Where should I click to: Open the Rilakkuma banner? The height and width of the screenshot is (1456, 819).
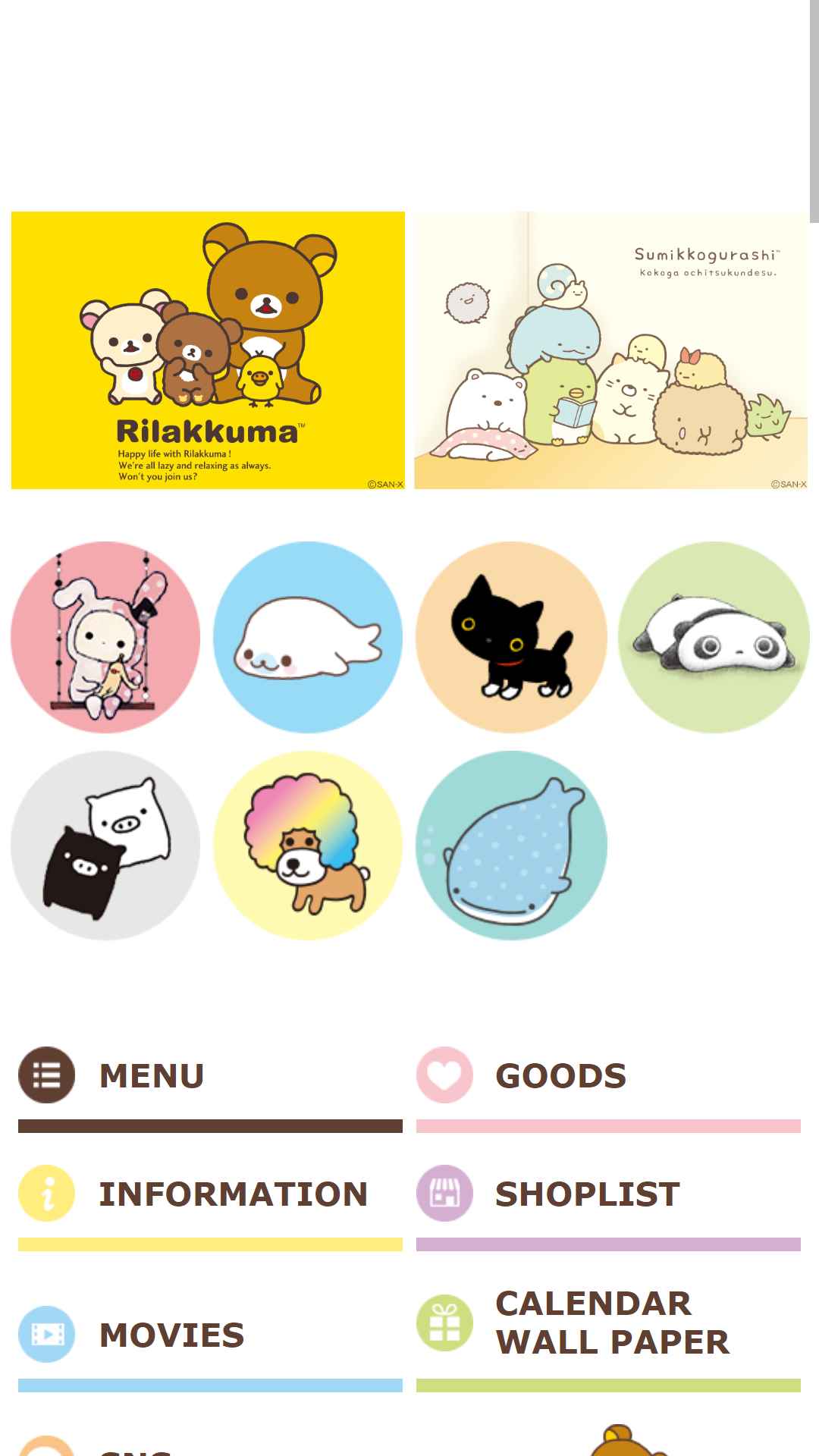tap(208, 350)
